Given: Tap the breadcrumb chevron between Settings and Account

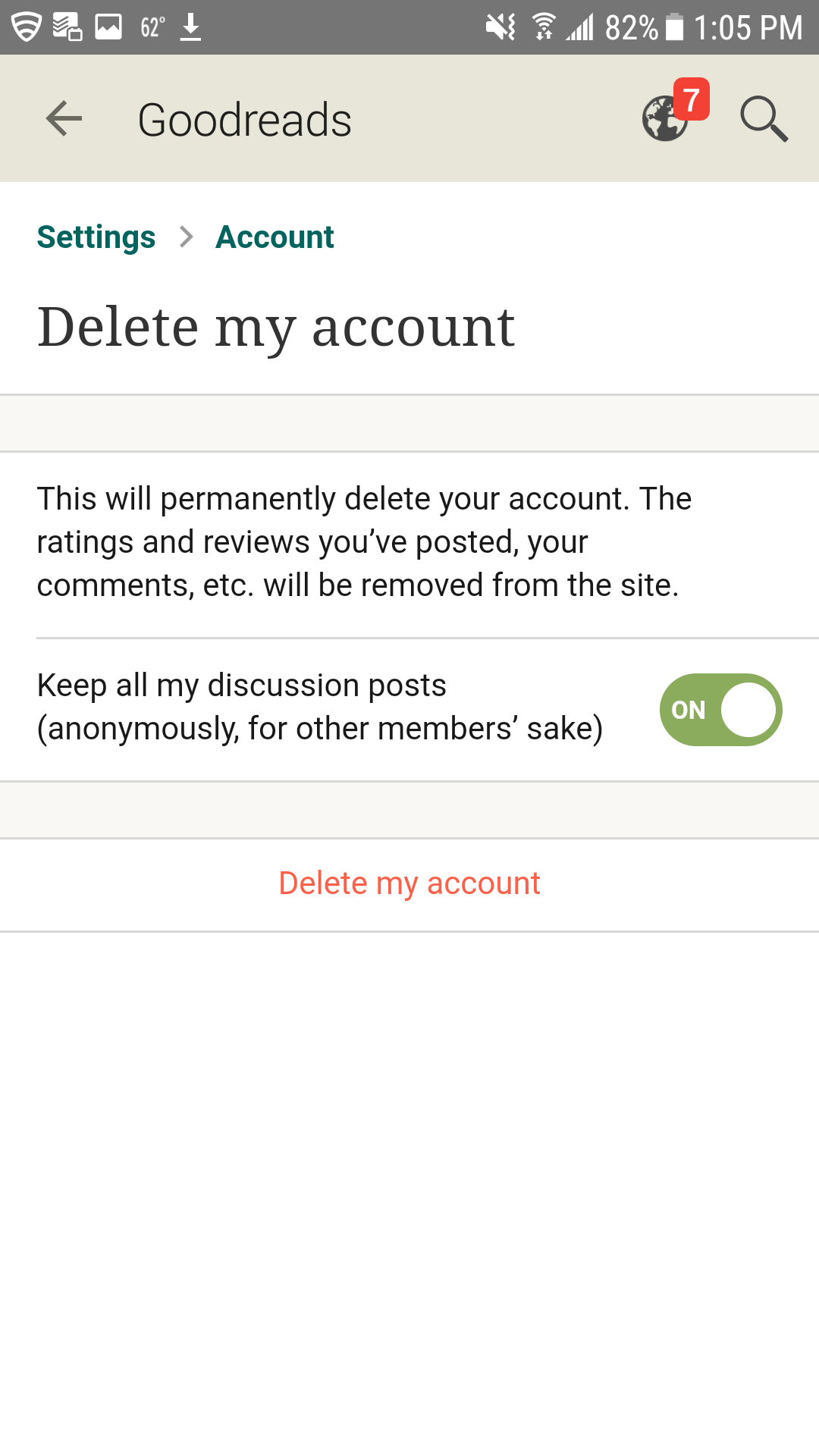Looking at the screenshot, I should 186,237.
